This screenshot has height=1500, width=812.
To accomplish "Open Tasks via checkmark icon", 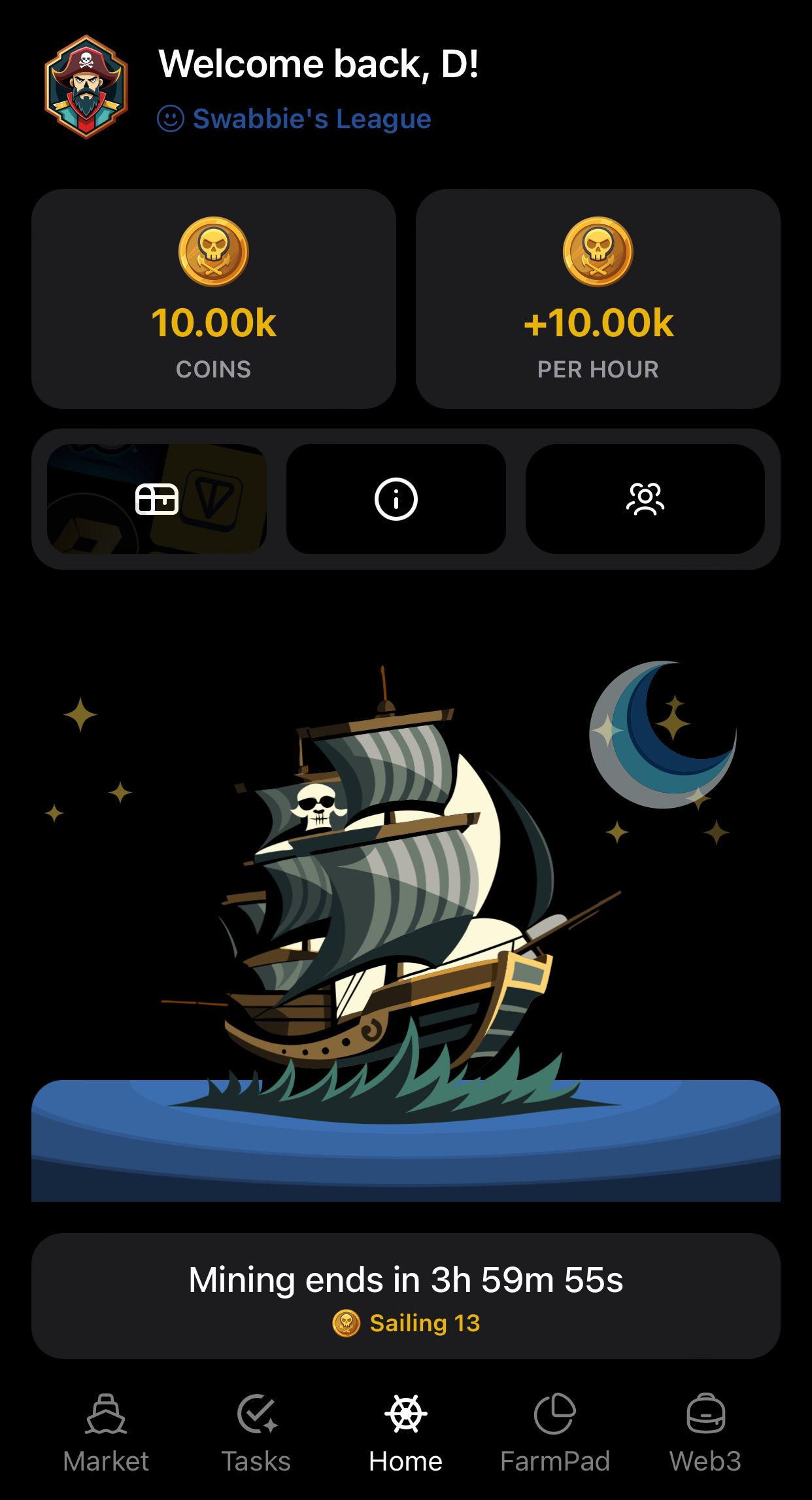I will coord(256,1413).
